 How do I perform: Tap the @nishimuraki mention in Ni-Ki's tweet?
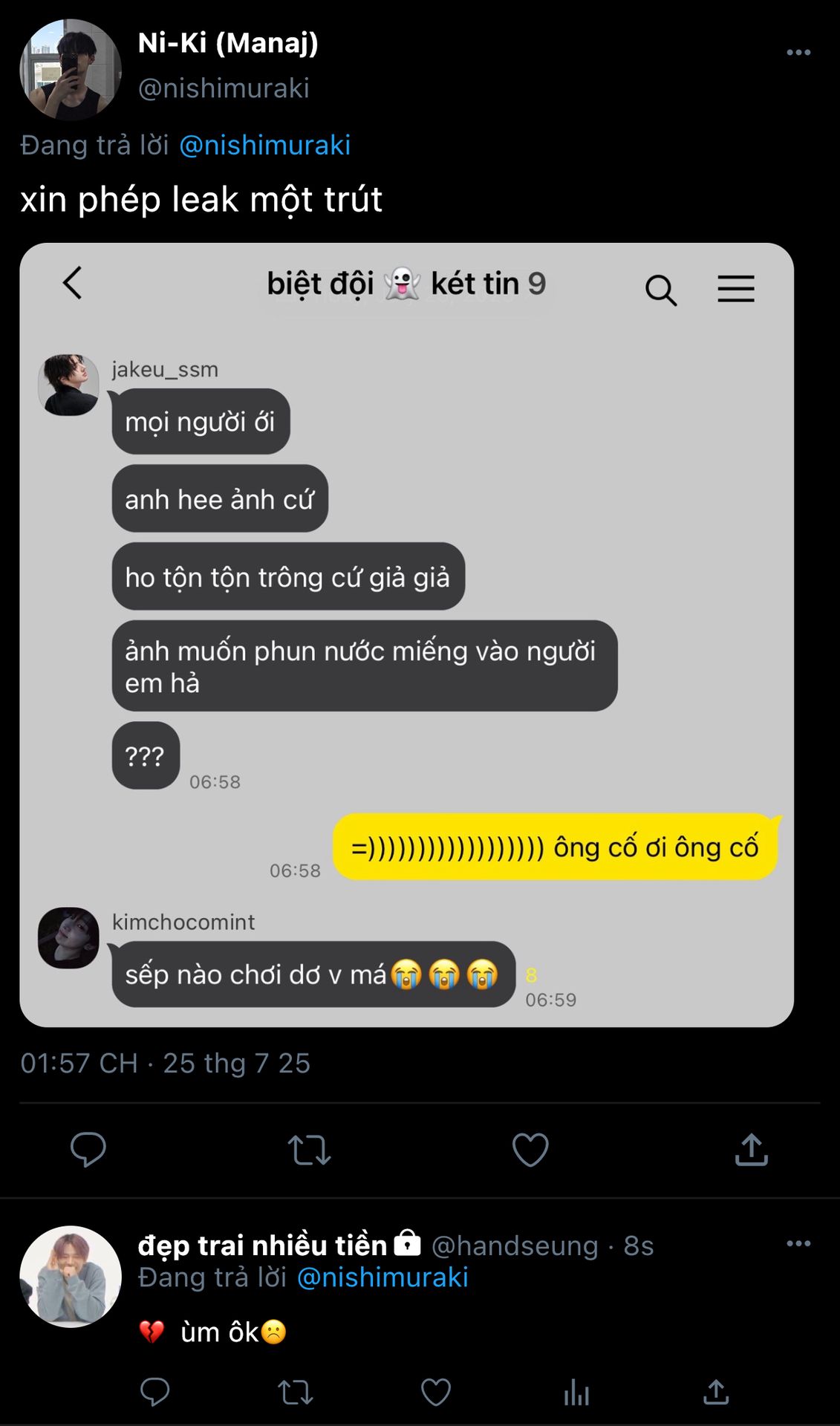pos(264,145)
